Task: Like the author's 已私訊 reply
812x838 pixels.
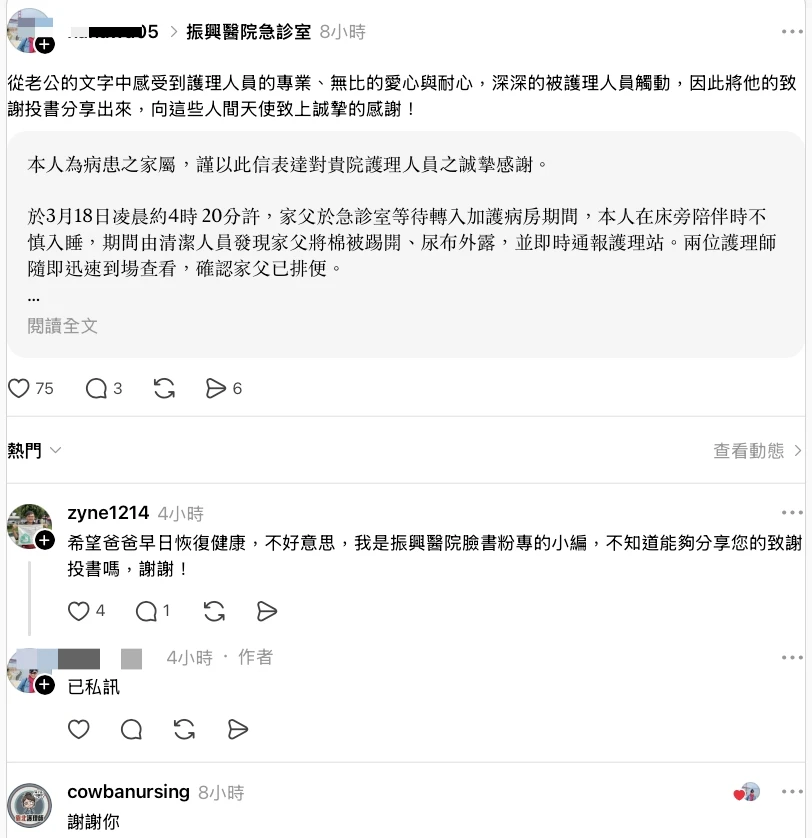Action: tap(79, 729)
